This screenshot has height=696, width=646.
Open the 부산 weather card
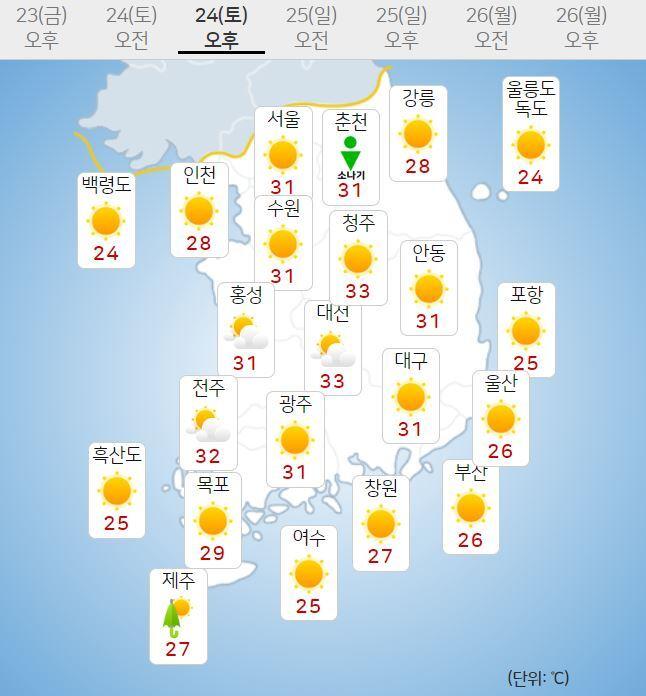click(470, 506)
